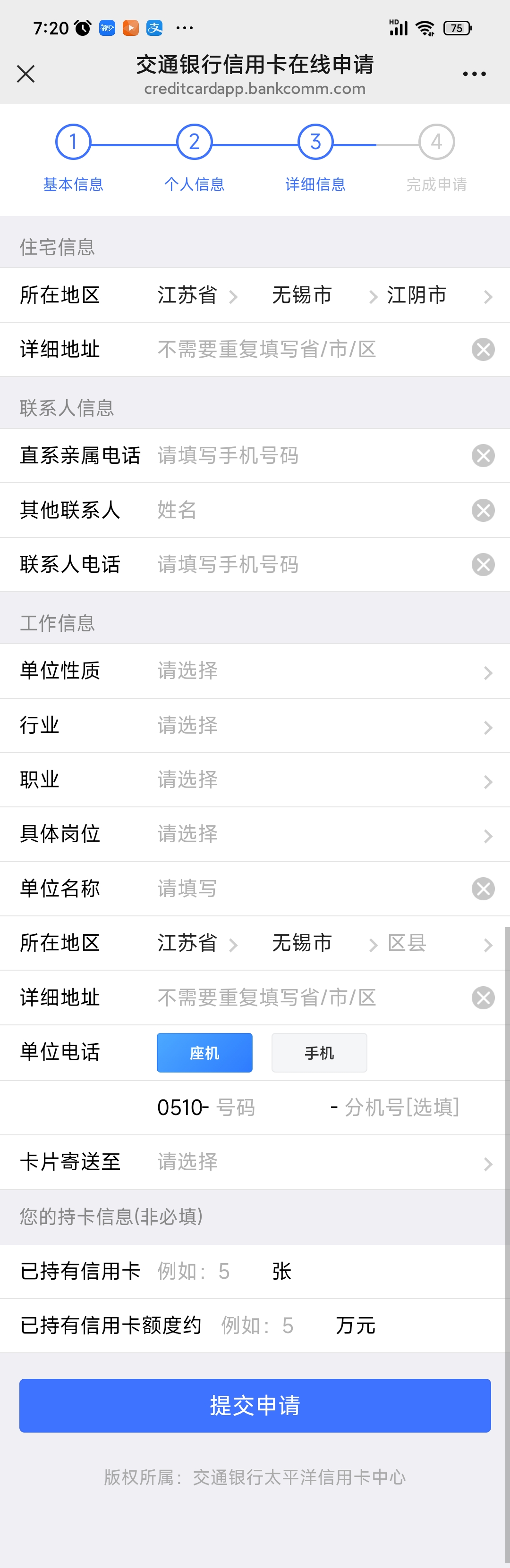Enter number of credit cards held
Image resolution: width=510 pixels, height=1568 pixels.
click(207, 1271)
